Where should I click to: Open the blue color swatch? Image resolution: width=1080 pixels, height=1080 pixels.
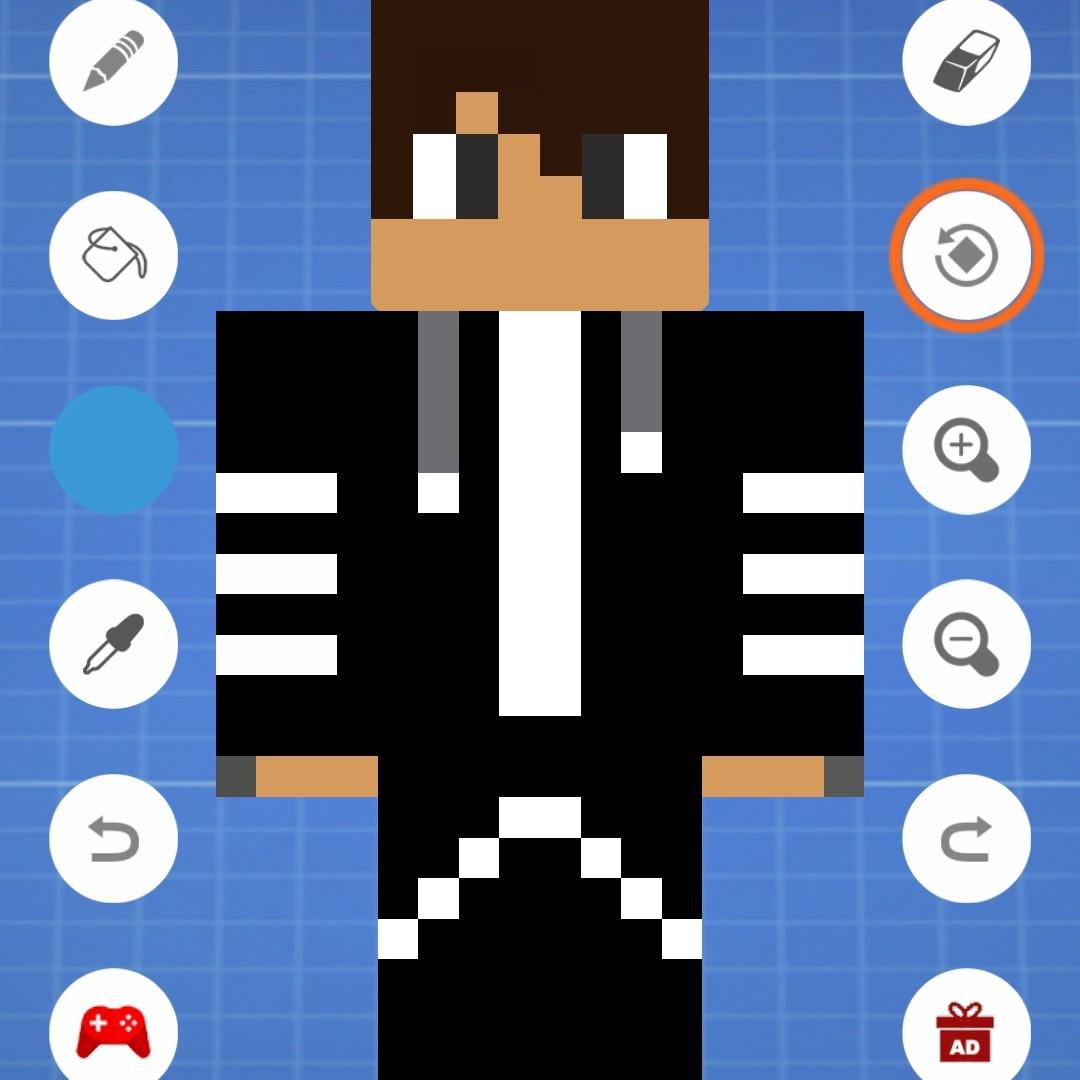[x=113, y=450]
